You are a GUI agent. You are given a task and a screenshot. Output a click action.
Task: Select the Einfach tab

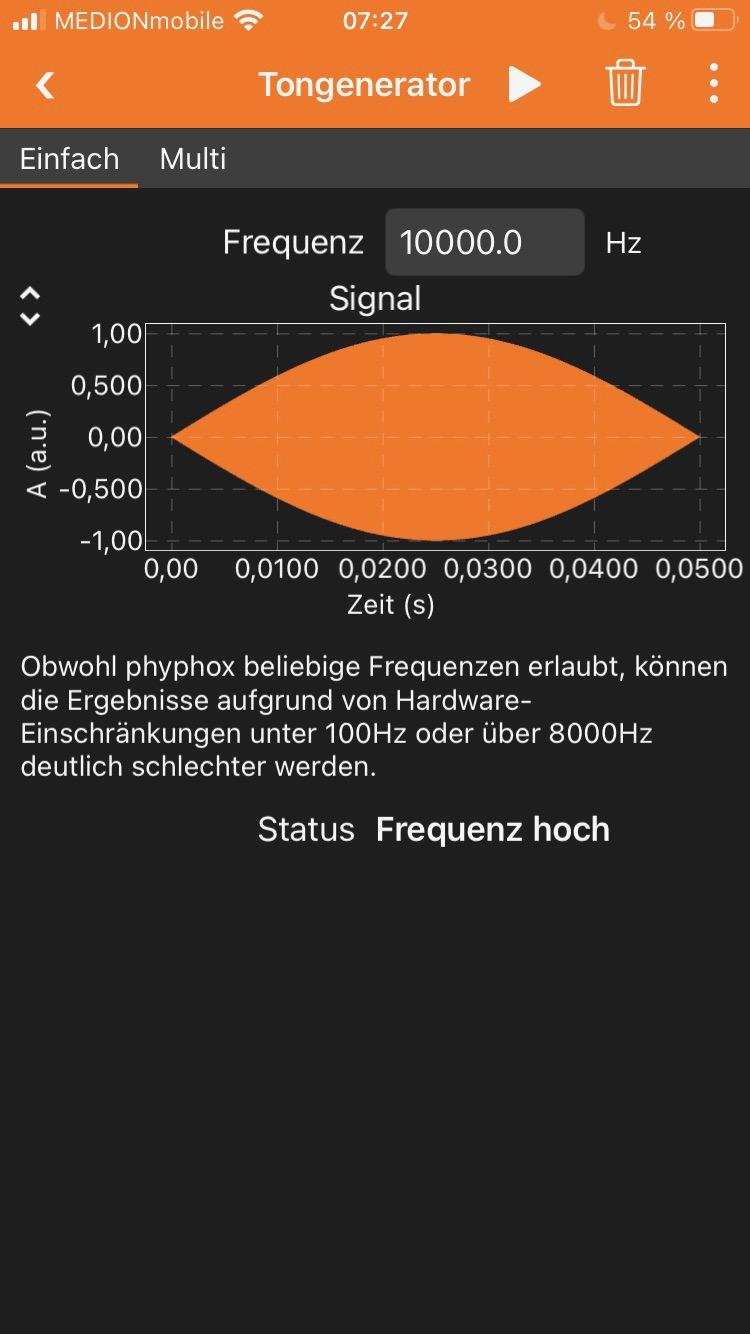(x=69, y=159)
